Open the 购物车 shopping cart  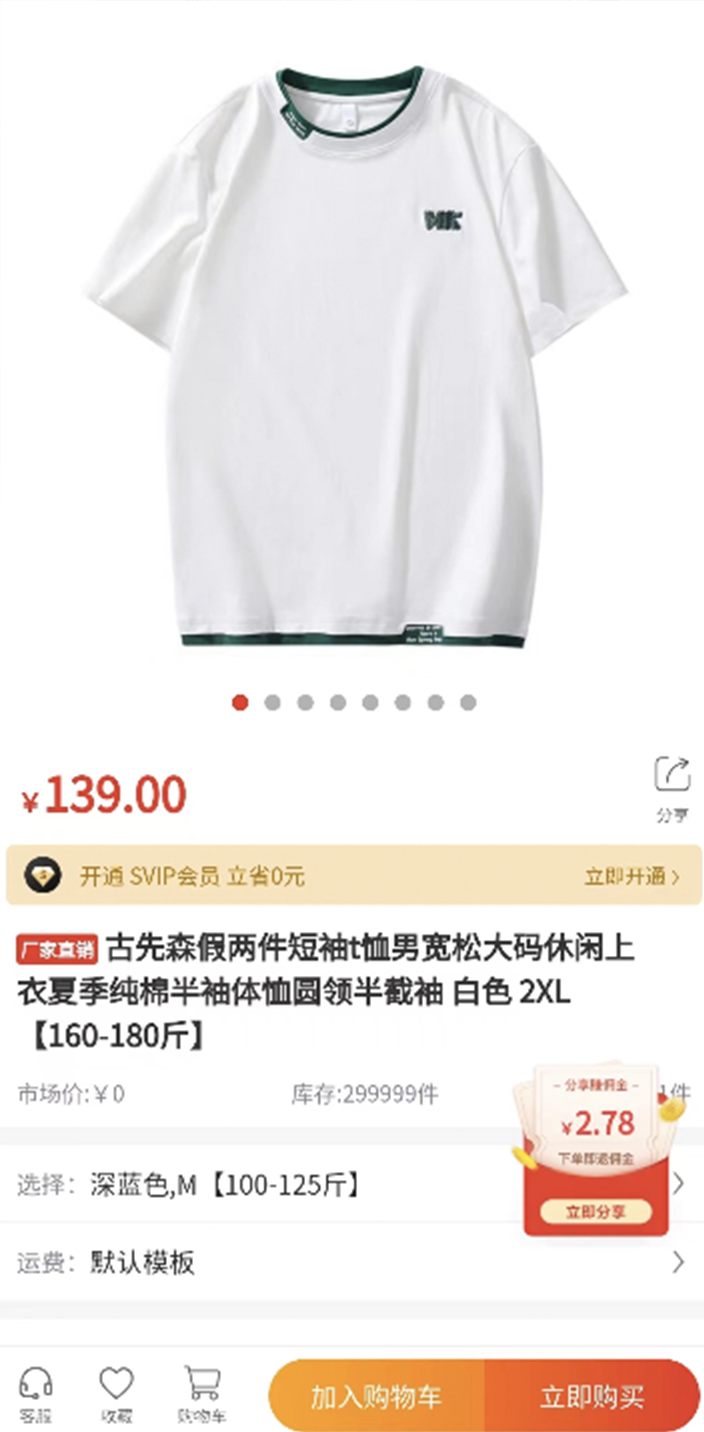[202, 1394]
